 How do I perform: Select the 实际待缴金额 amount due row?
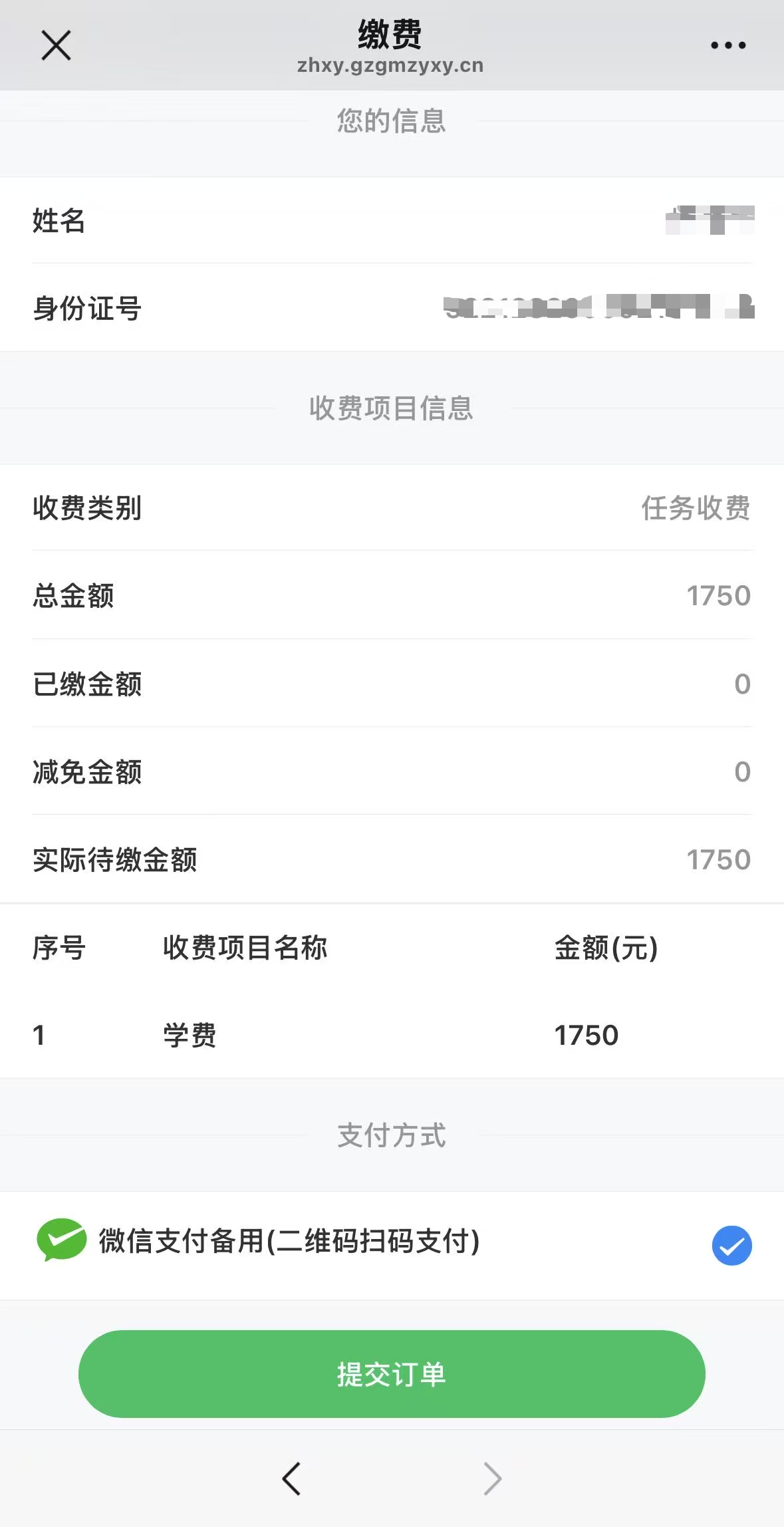392,860
